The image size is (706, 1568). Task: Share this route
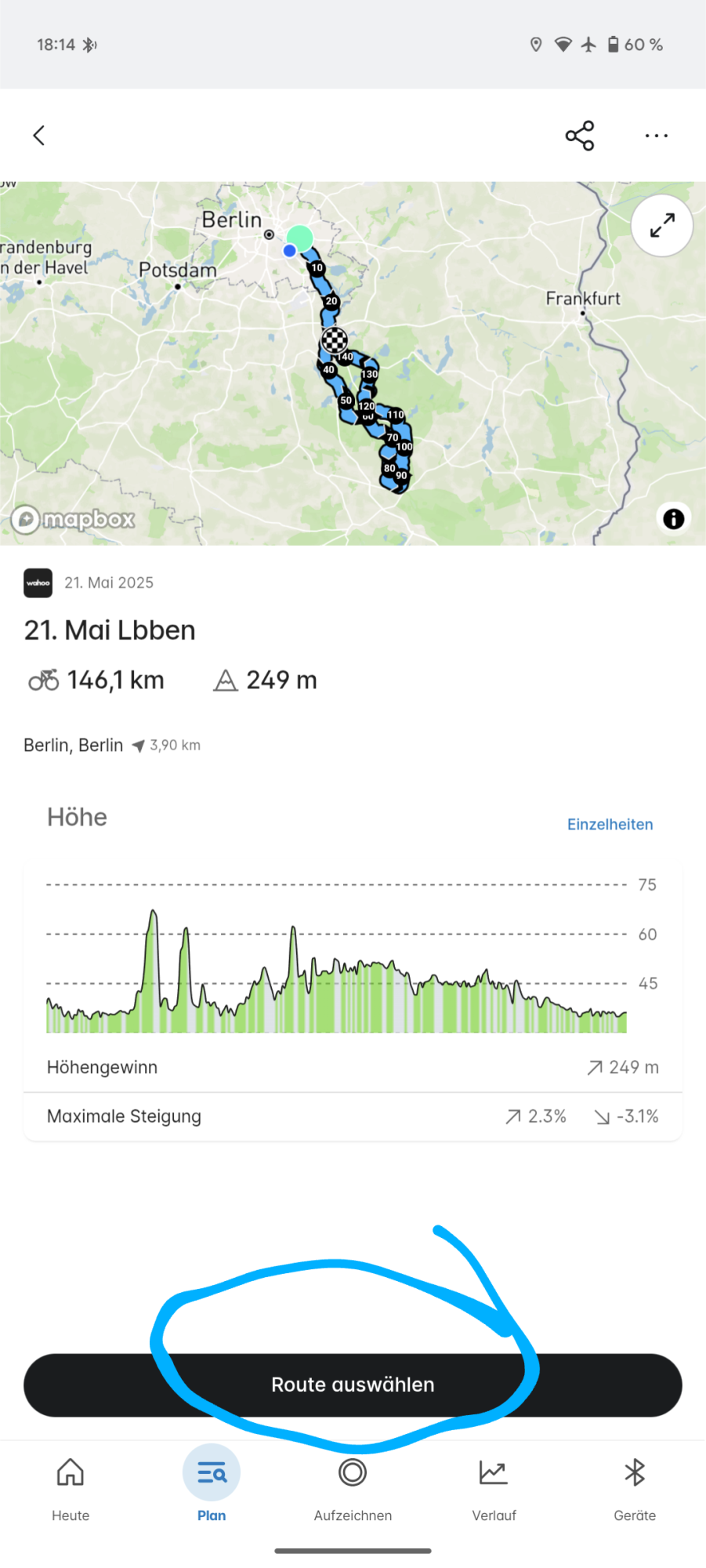580,136
